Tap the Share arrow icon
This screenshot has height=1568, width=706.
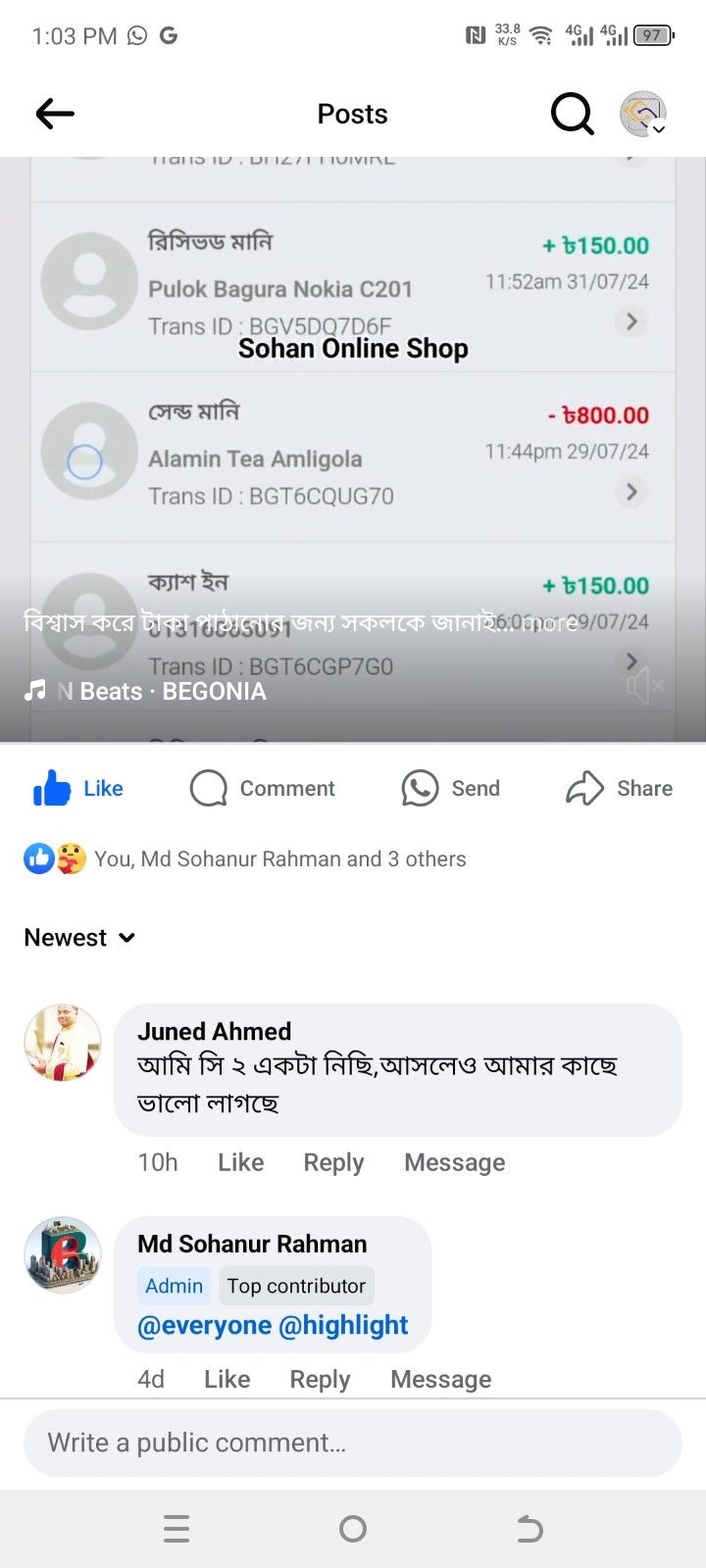585,788
